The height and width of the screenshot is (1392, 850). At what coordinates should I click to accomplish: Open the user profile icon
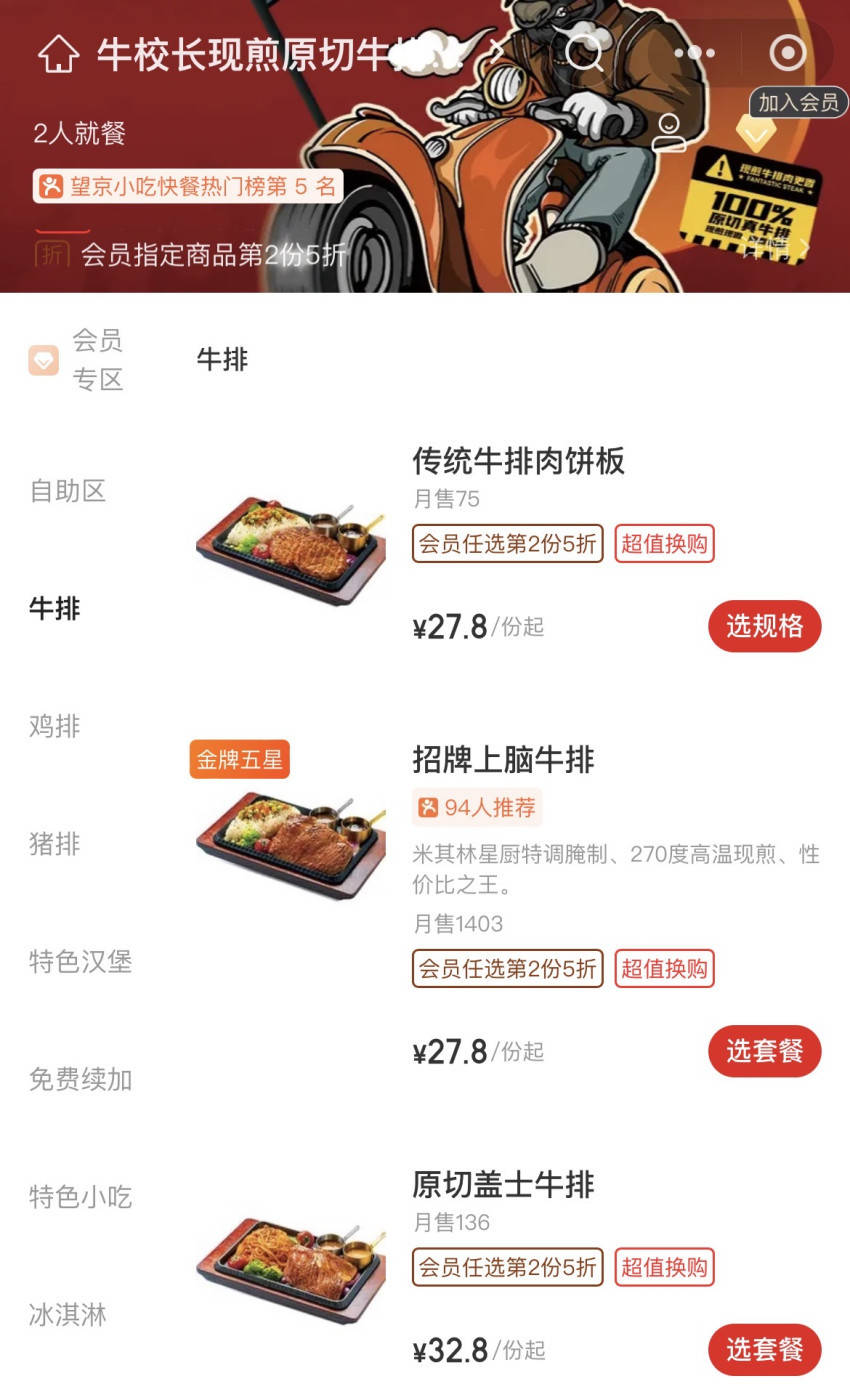tap(668, 131)
